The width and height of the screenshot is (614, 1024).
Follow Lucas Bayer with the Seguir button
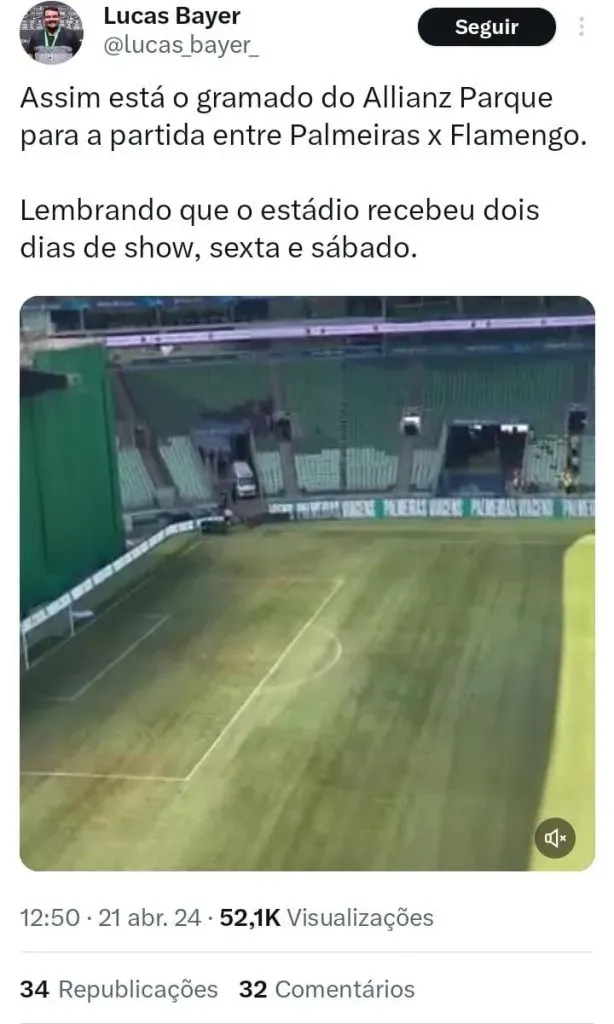tap(486, 28)
